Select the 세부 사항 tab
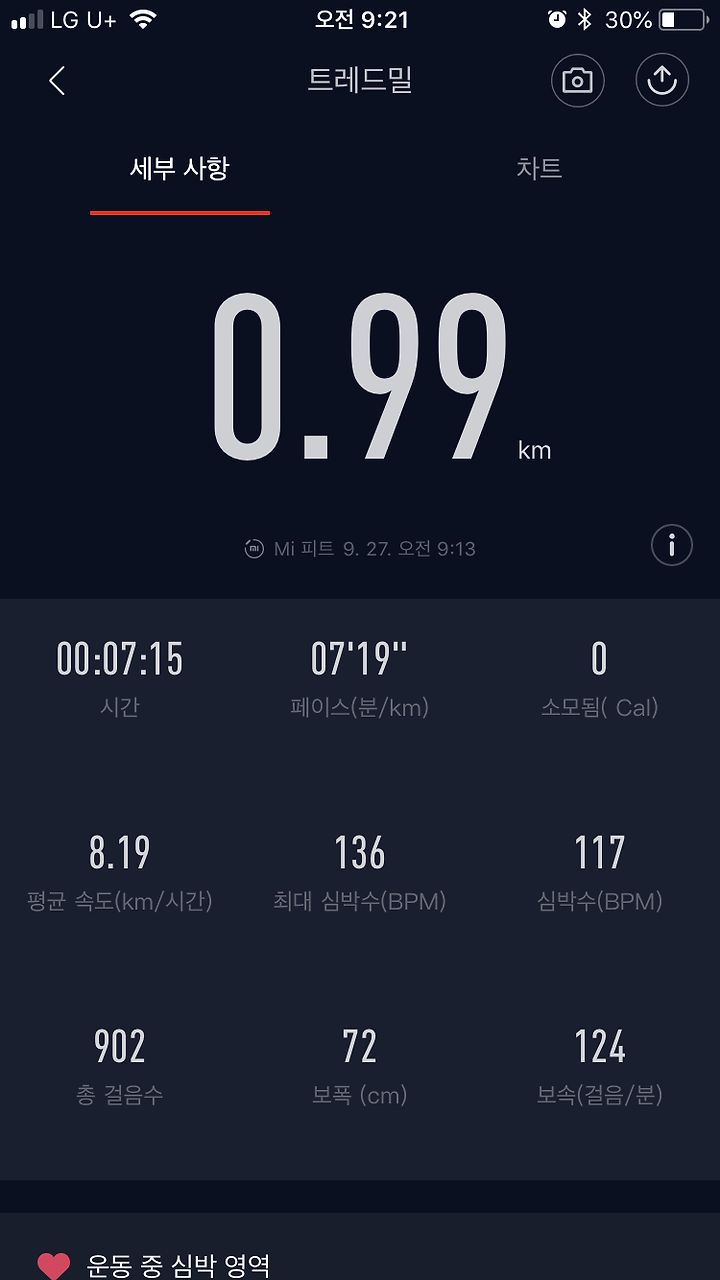Viewport: 720px width, 1280px height. click(x=180, y=168)
